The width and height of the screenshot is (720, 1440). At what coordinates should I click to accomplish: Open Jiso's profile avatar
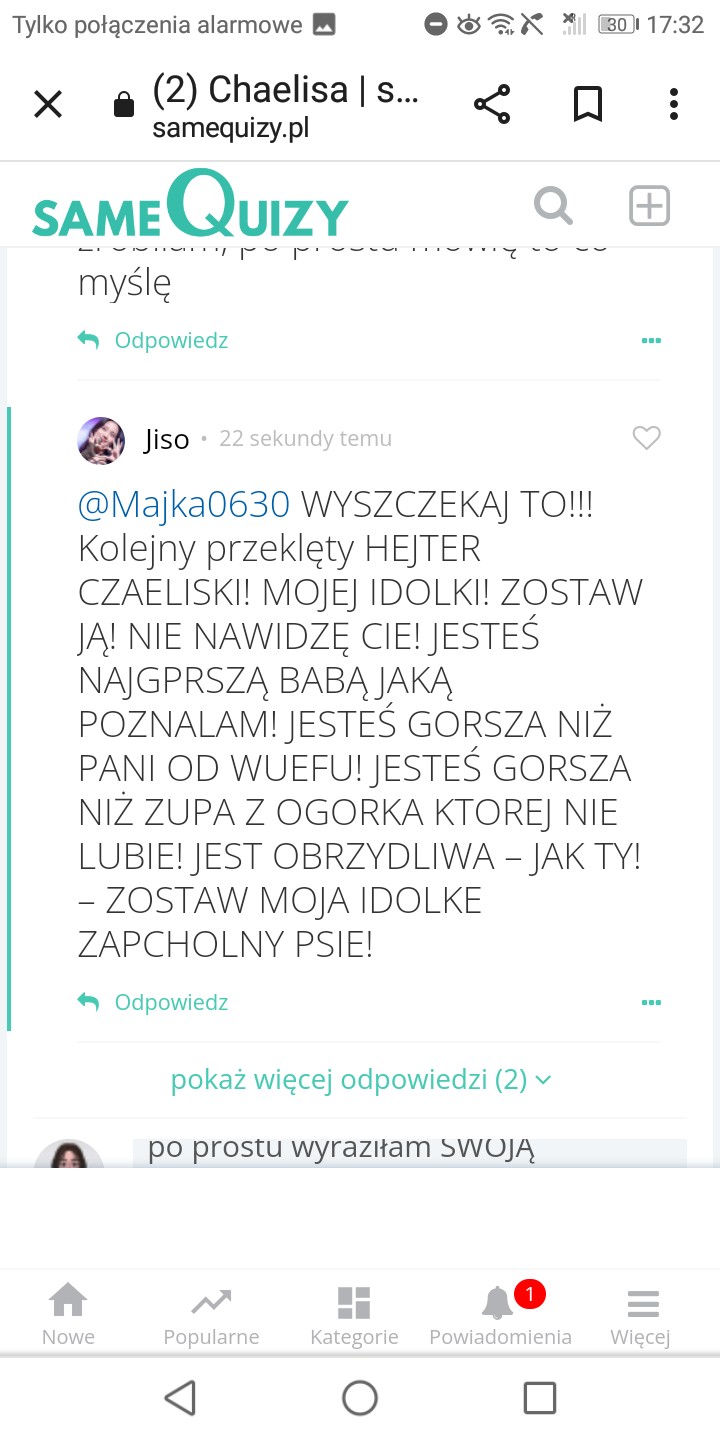(101, 440)
